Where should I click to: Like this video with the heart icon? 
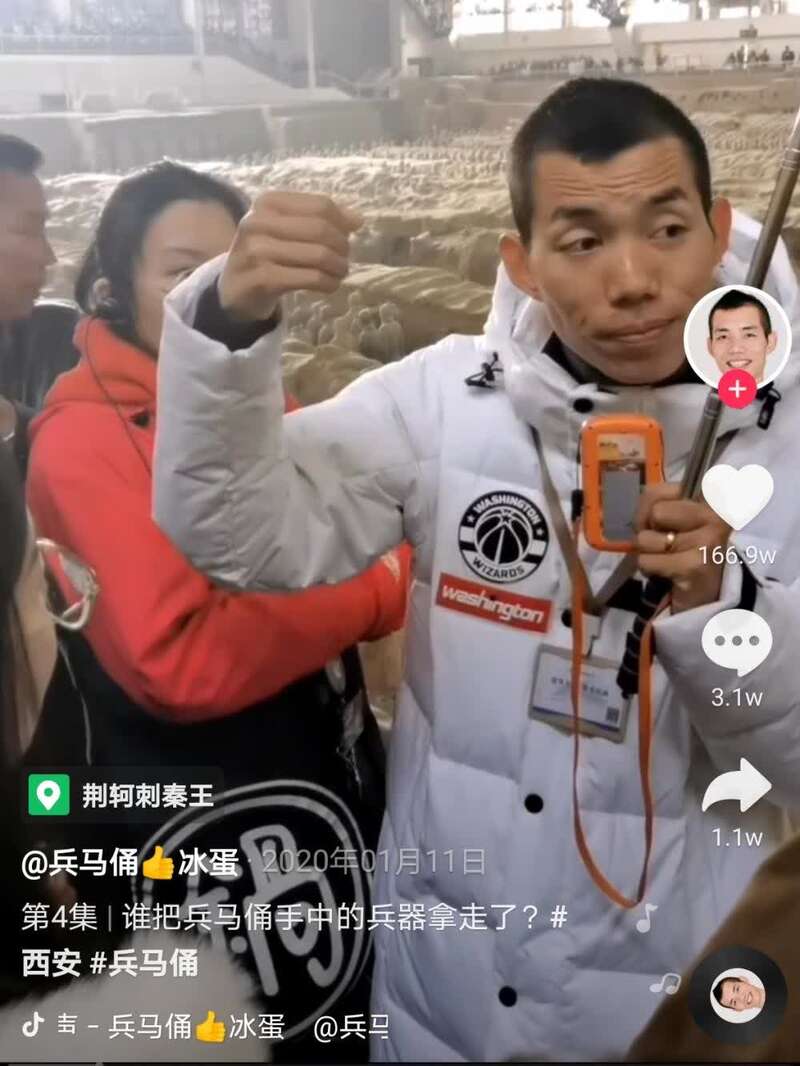(737, 497)
